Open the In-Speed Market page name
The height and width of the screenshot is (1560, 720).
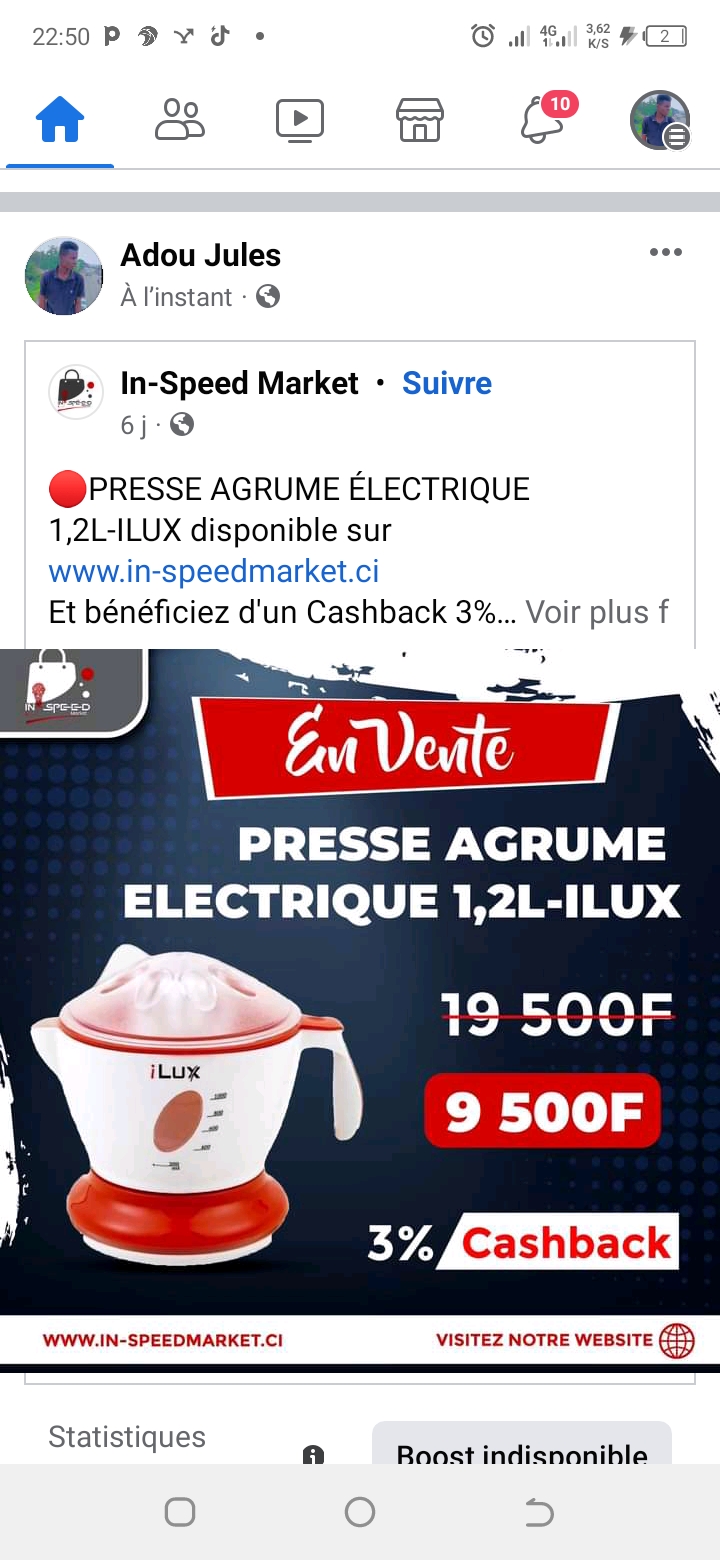point(239,383)
